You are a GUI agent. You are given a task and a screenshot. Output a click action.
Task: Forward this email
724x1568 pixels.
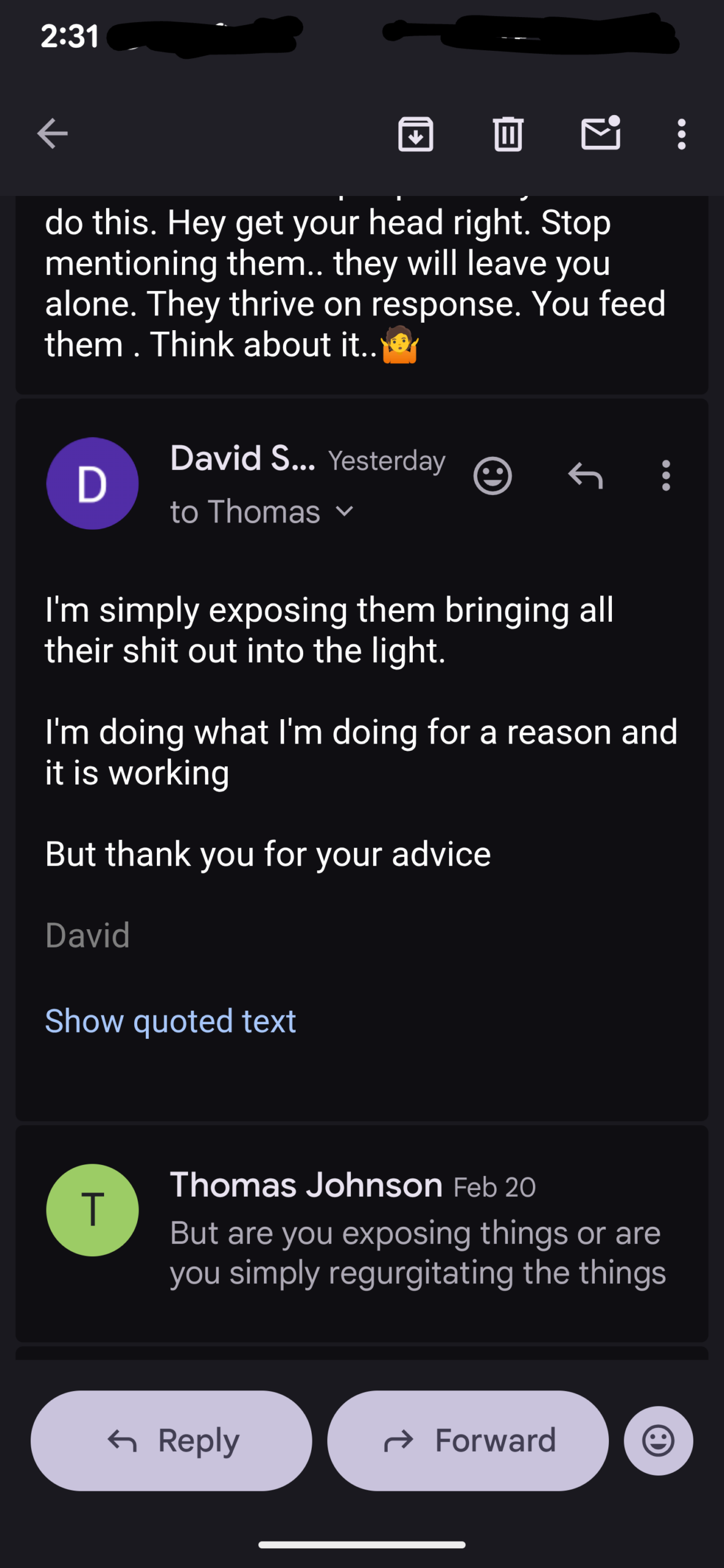468,1441
